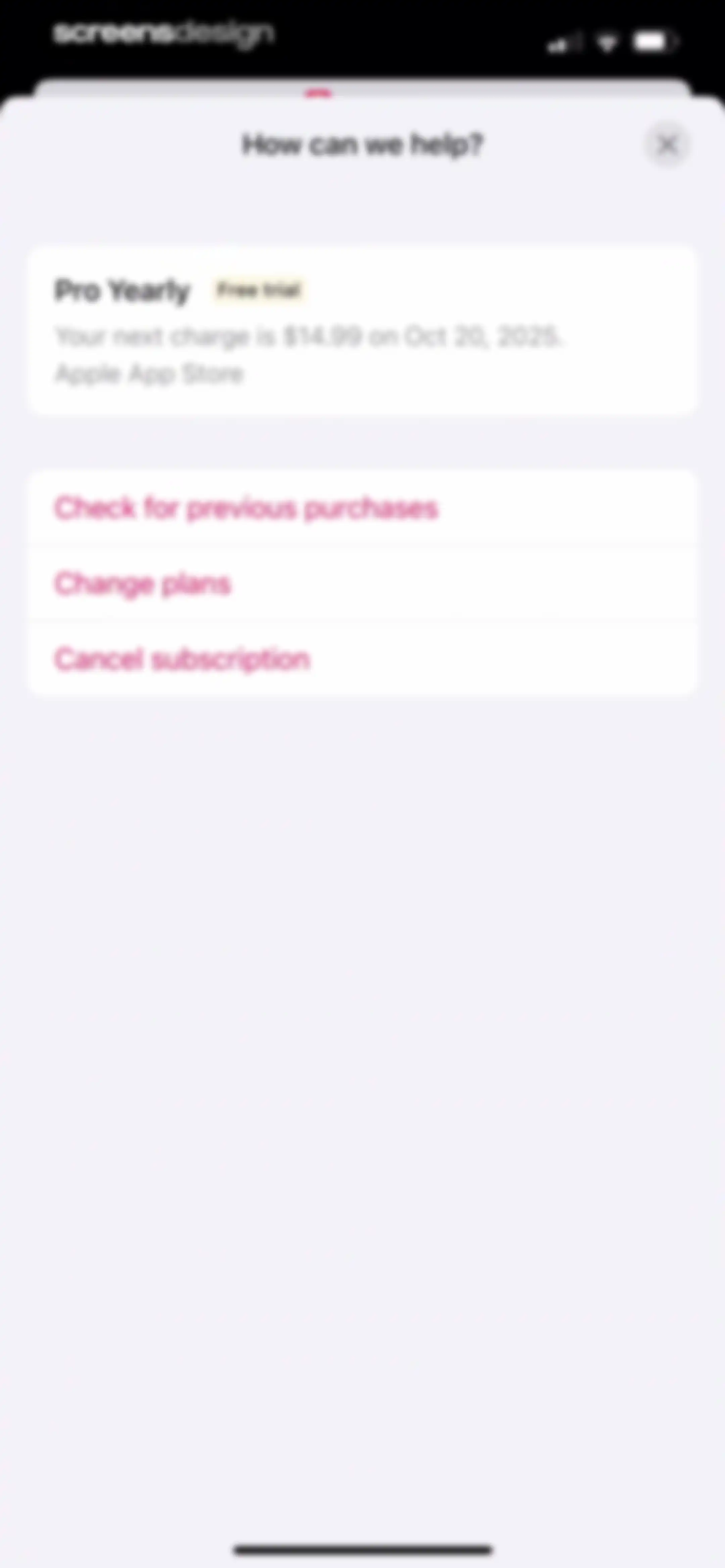
Task: Open the Change plans option
Action: [x=362, y=584]
